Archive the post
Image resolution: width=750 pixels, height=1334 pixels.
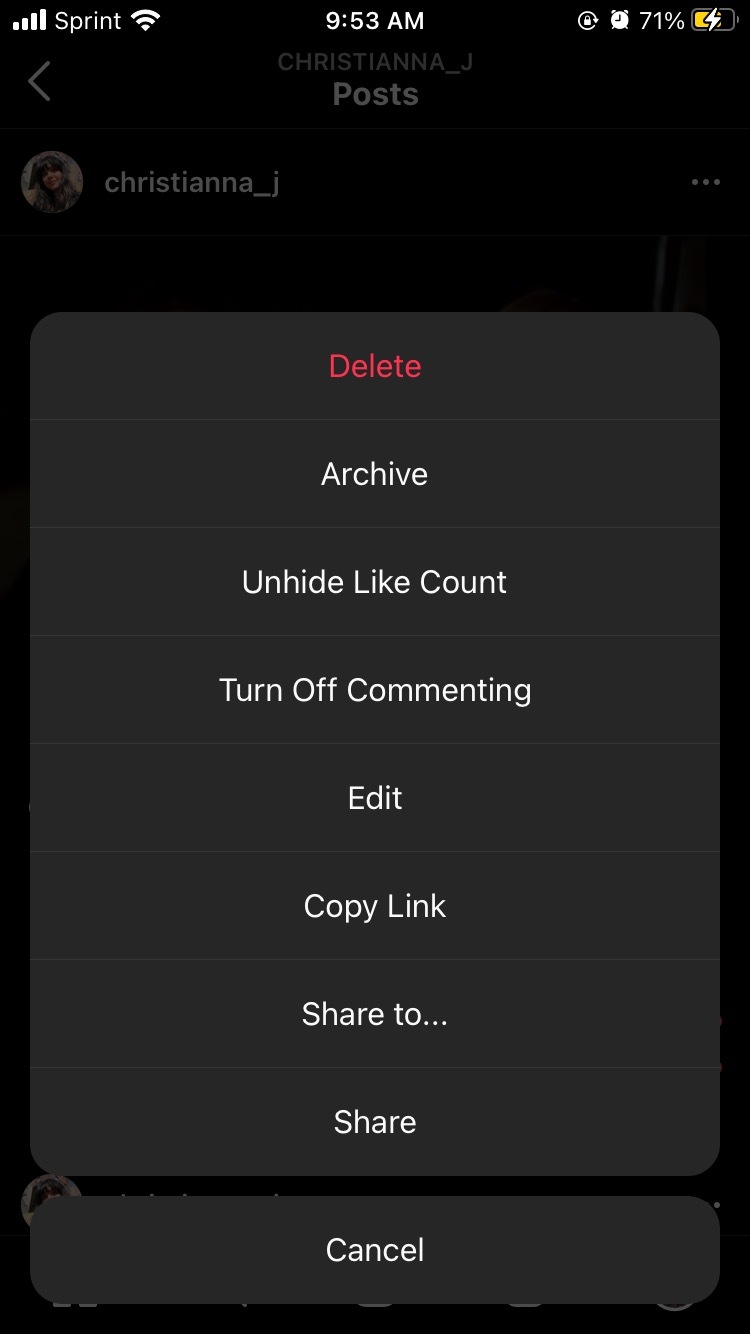click(375, 474)
